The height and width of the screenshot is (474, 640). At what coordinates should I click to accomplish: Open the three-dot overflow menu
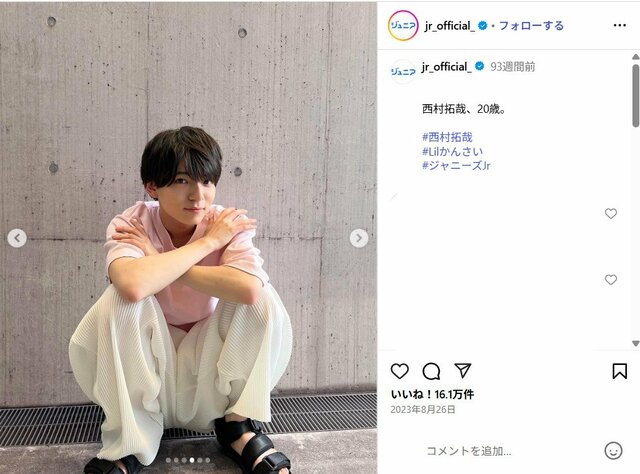[x=619, y=24]
